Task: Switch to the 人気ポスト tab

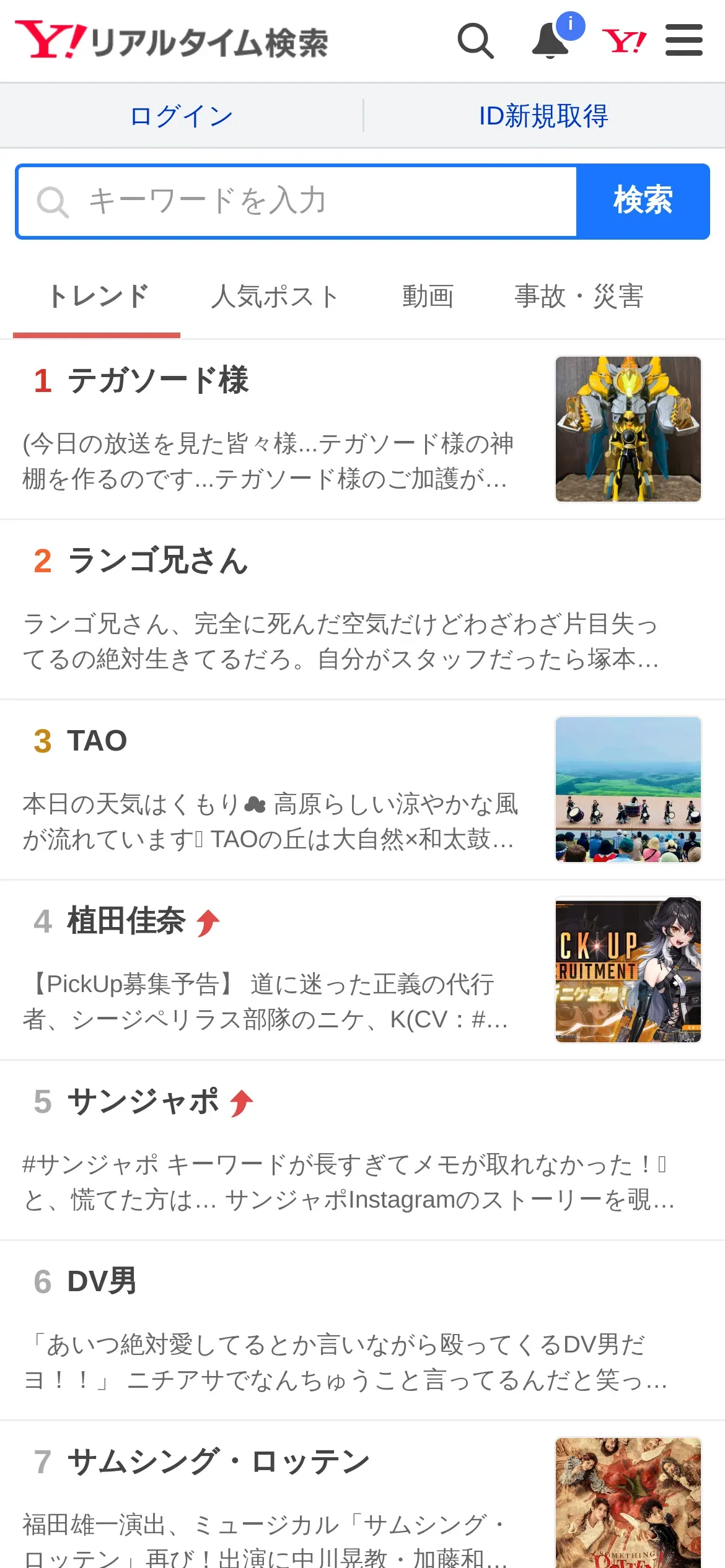Action: pos(275,297)
